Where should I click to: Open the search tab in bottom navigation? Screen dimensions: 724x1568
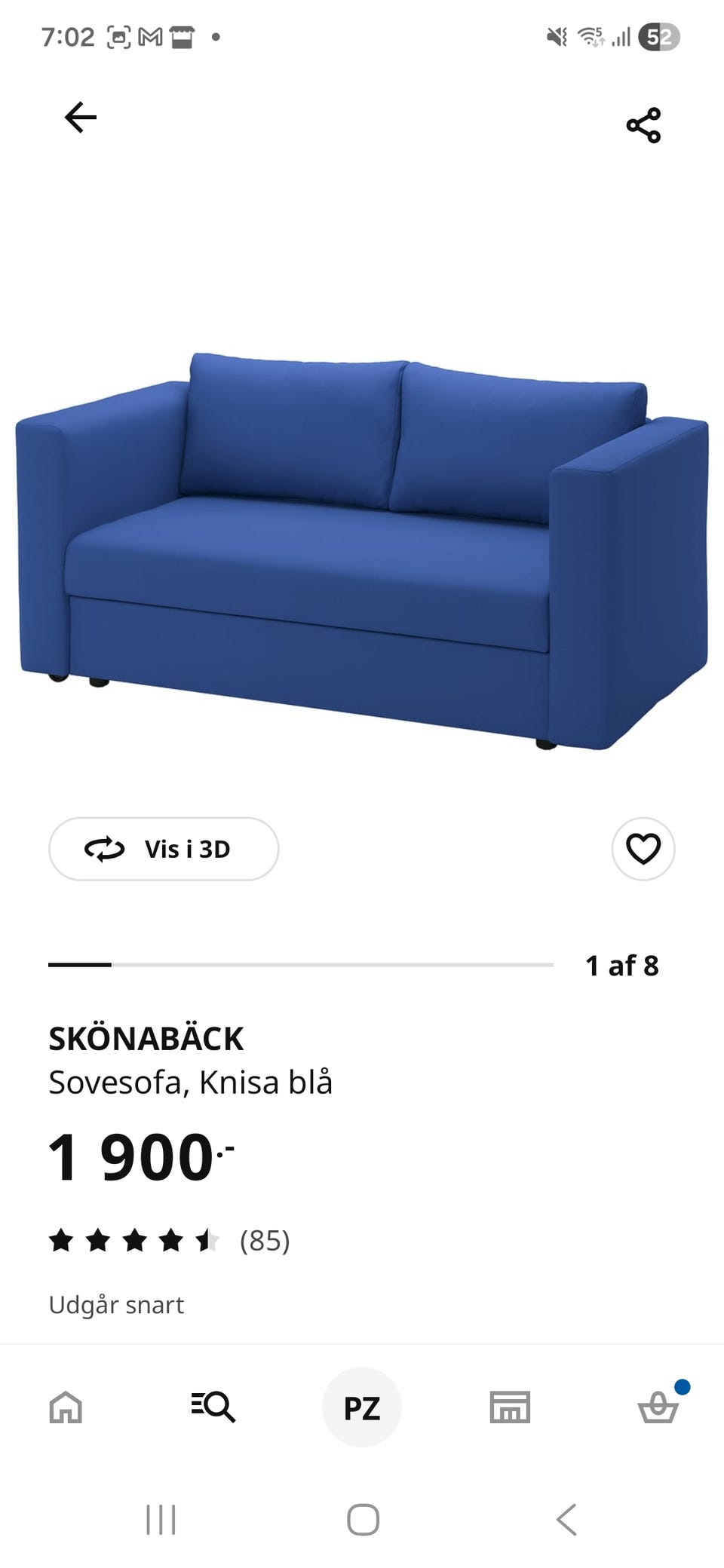[x=213, y=1407]
